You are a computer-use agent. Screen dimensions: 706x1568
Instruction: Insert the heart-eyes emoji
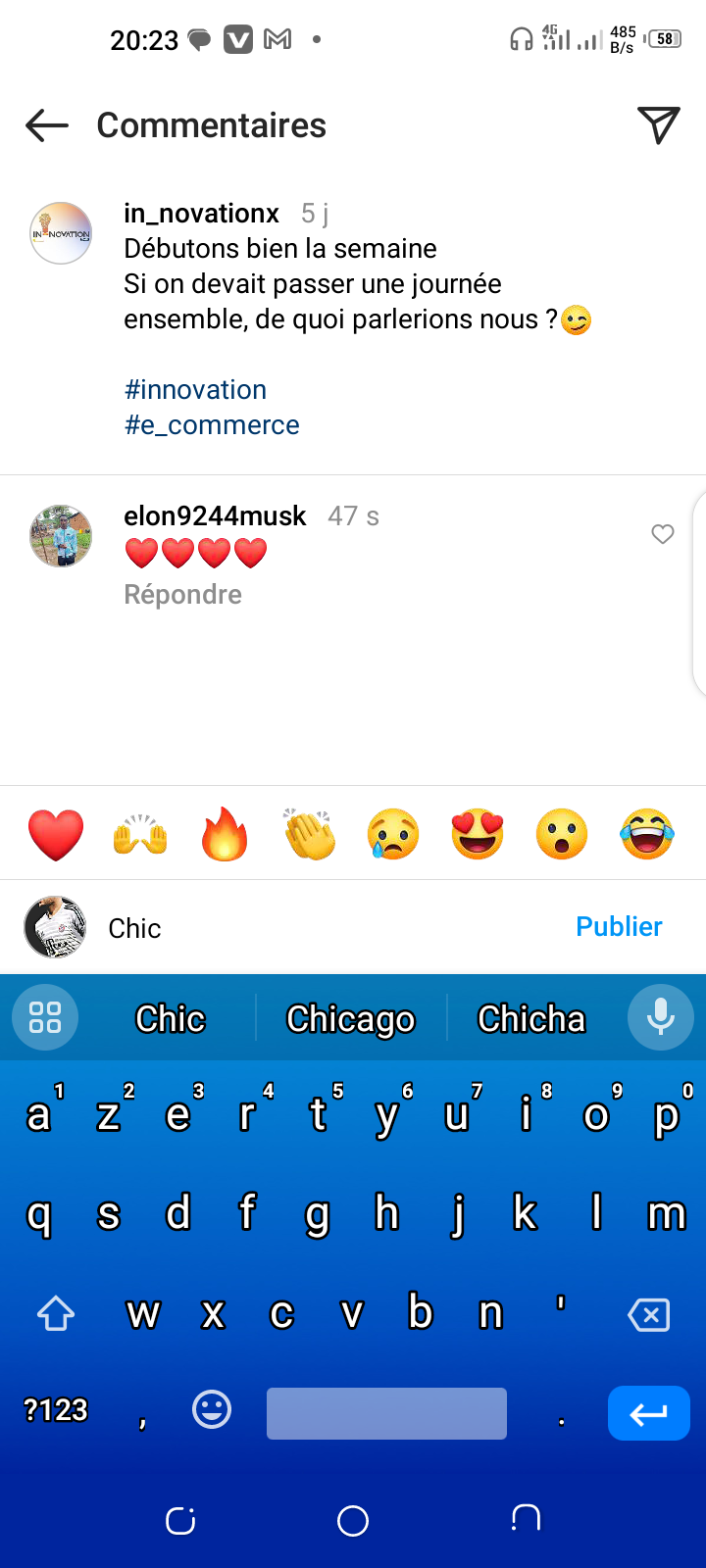[x=478, y=835]
